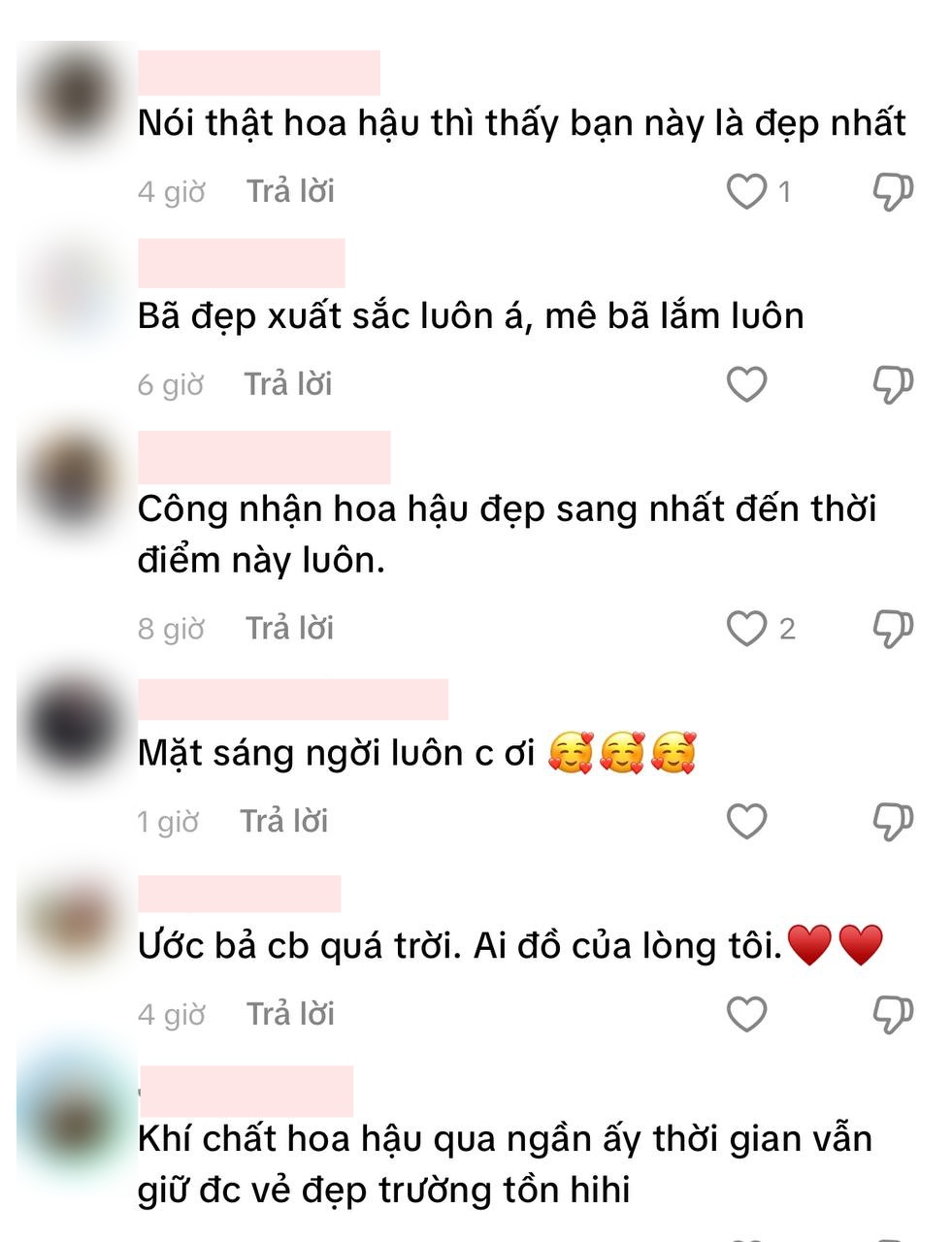Screen dimensions: 952x1242
Task: Dislike the comment 'Công nhận hoa hậu đẹp sang nhất'
Action: (892, 629)
